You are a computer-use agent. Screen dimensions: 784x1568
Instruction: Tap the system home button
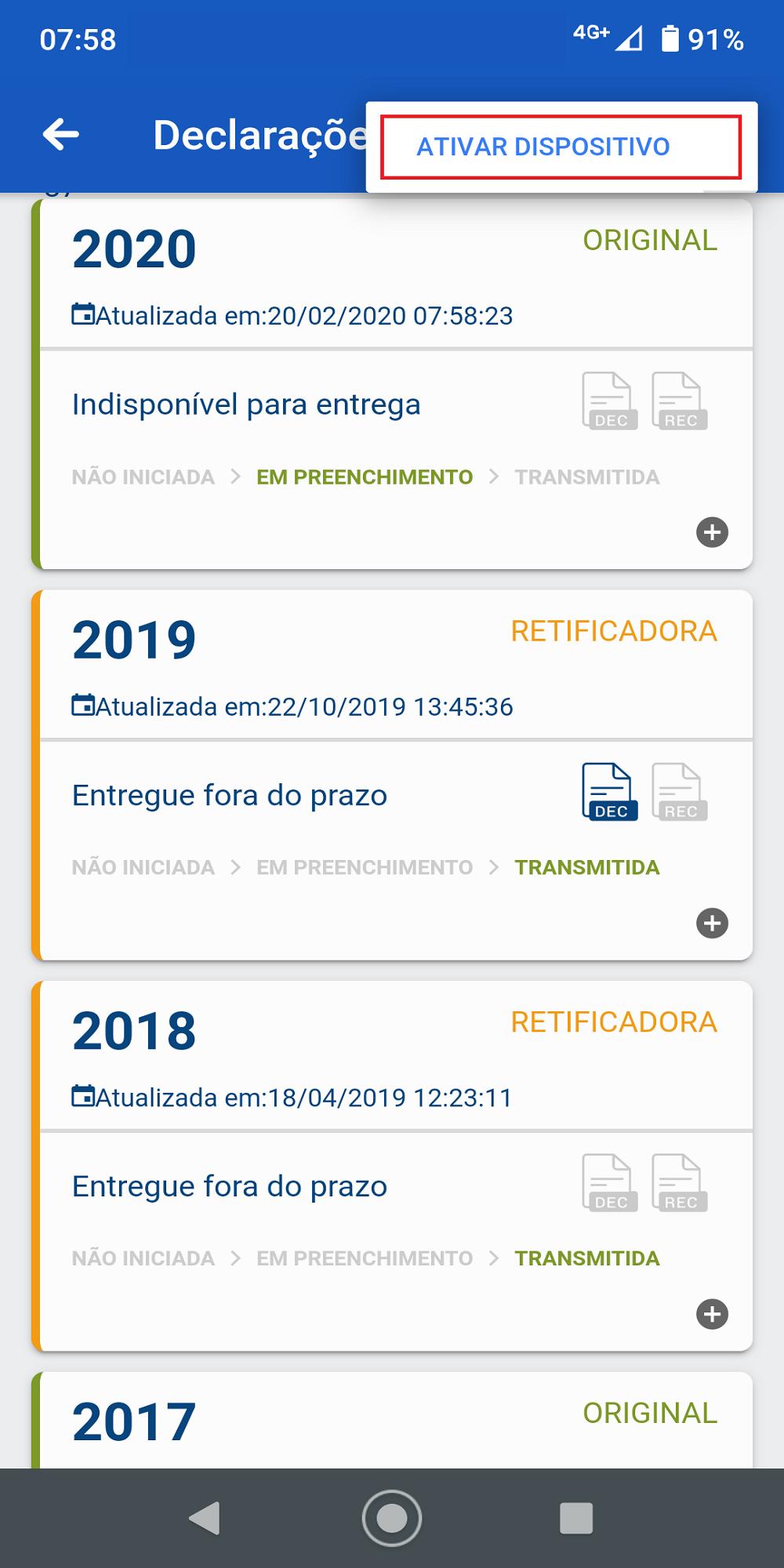(392, 1519)
